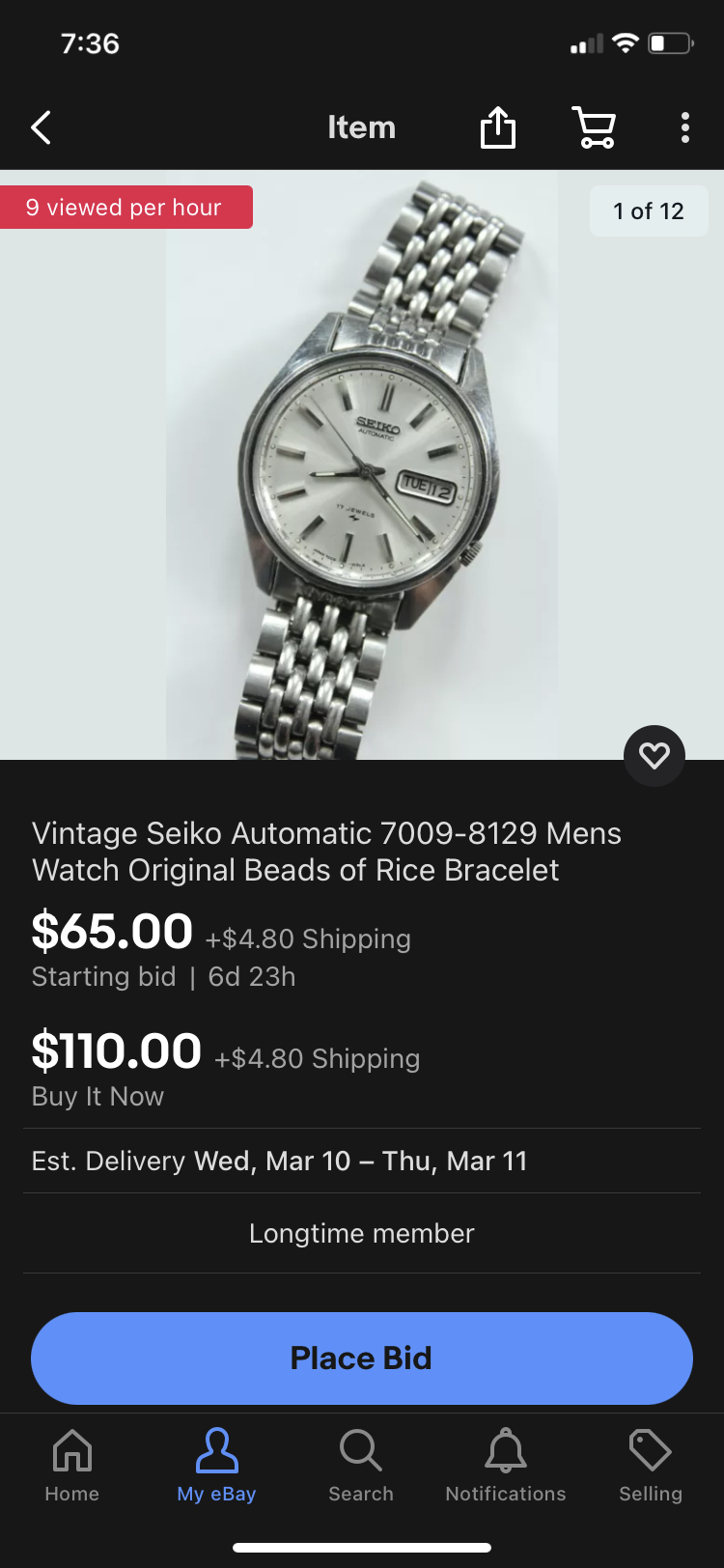The width and height of the screenshot is (724, 1568).
Task: Go to the Search tab
Action: coord(361,1466)
